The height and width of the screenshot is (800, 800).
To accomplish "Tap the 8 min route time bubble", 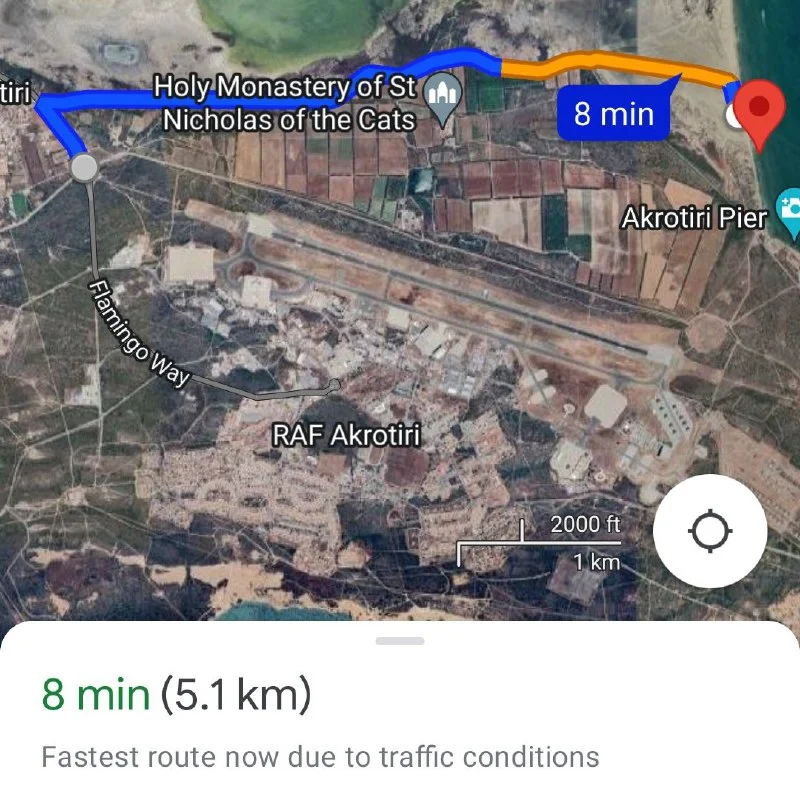I will click(x=613, y=112).
